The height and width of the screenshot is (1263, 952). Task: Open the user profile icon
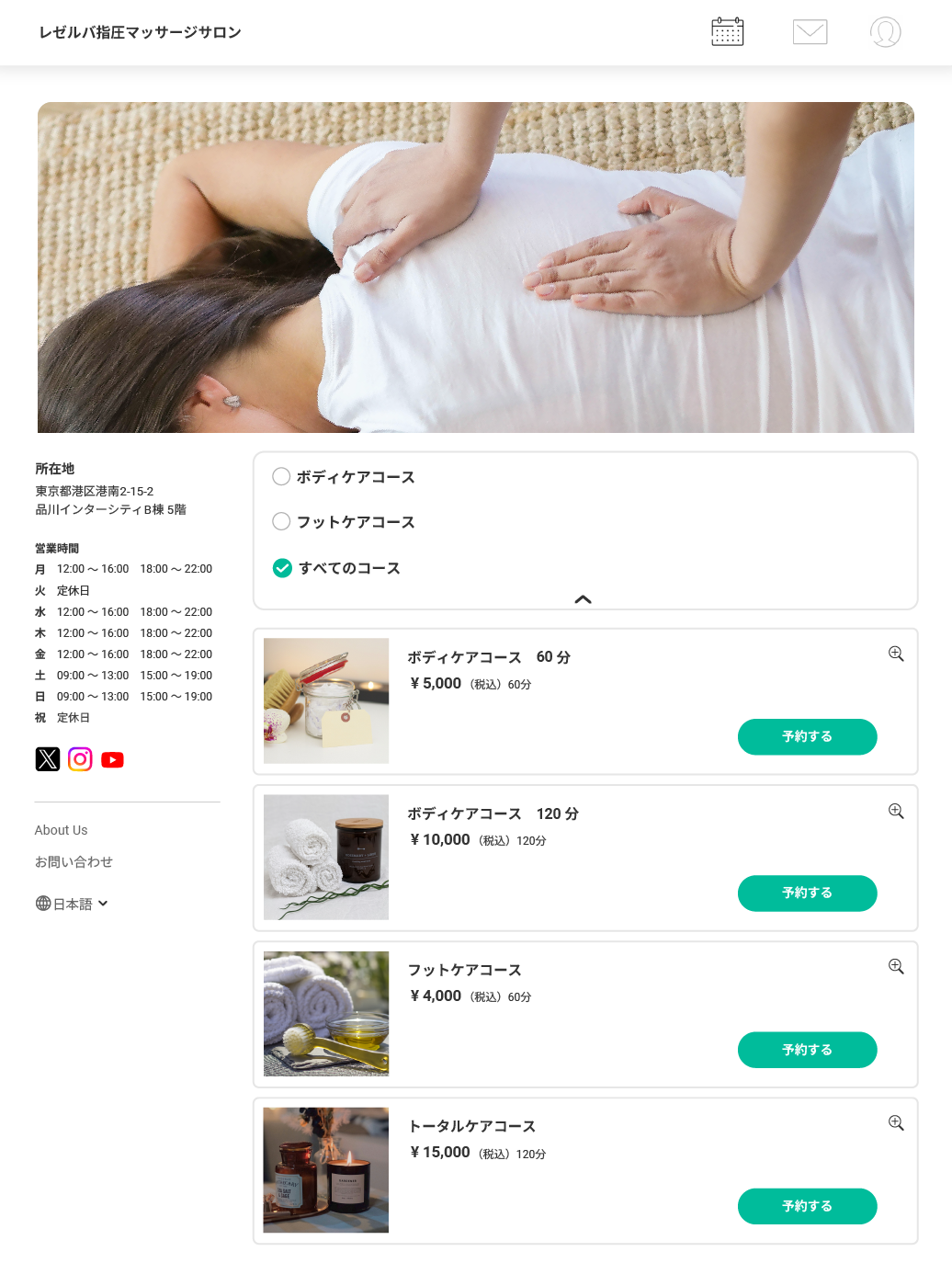(885, 32)
